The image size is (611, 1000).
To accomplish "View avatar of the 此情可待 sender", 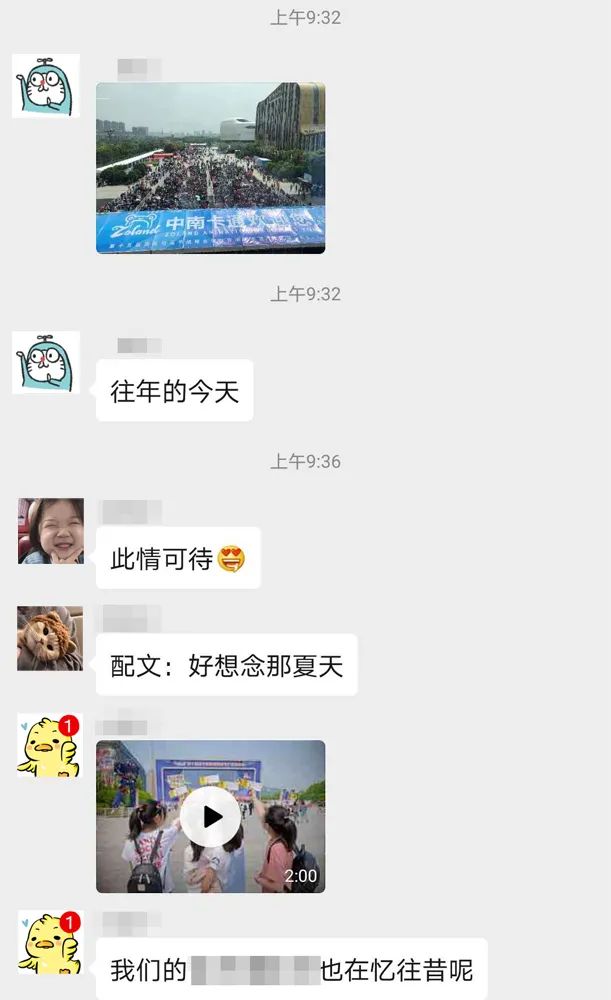I will [50, 531].
